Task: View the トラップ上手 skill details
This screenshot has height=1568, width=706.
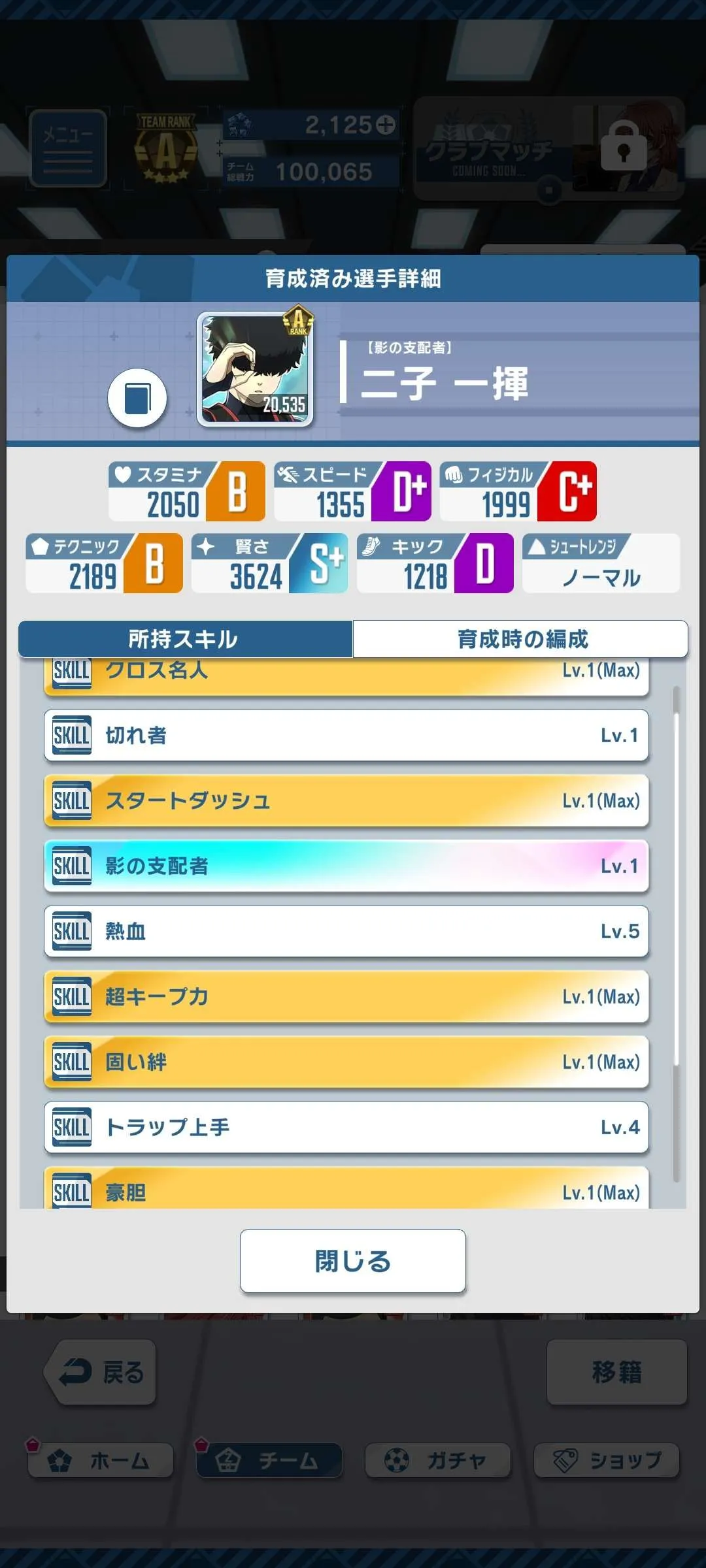Action: pos(346,1128)
